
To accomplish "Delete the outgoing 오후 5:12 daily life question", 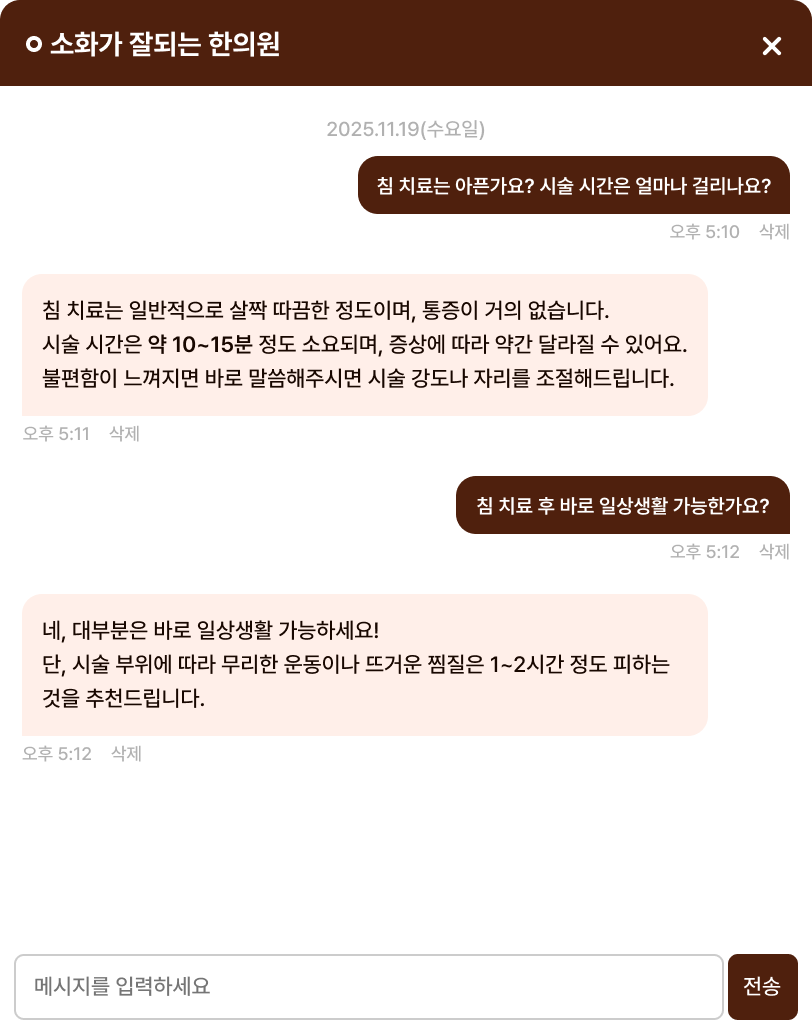I will click(x=774, y=552).
